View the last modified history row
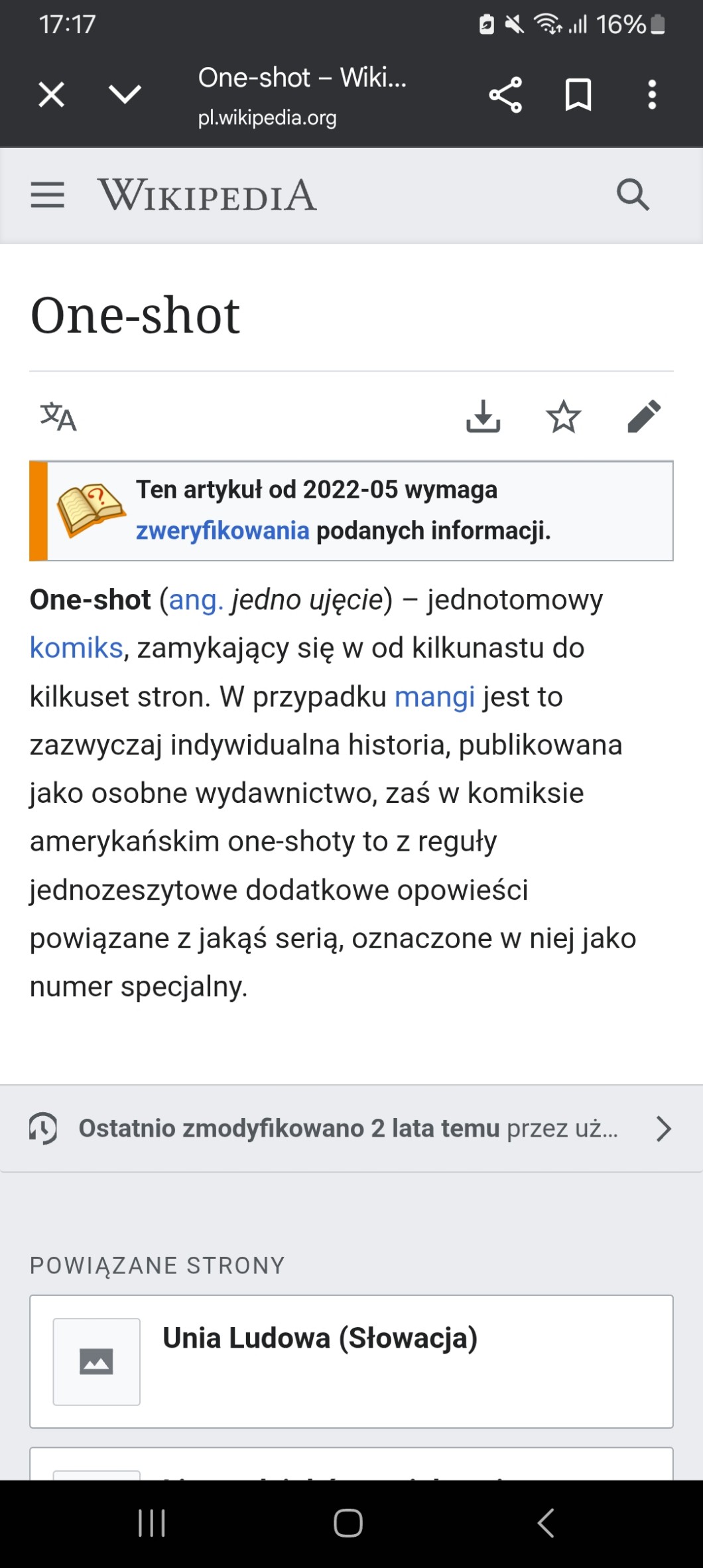 point(351,1128)
